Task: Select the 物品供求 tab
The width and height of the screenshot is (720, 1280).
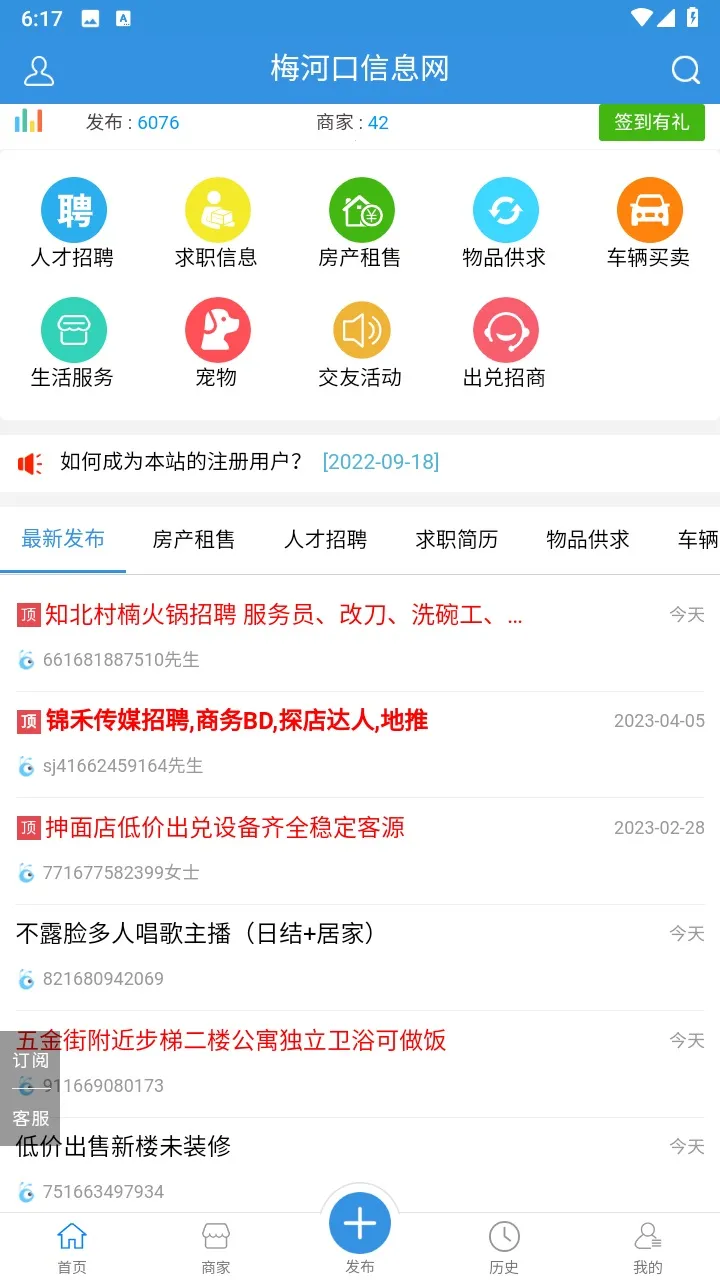Action: [588, 540]
